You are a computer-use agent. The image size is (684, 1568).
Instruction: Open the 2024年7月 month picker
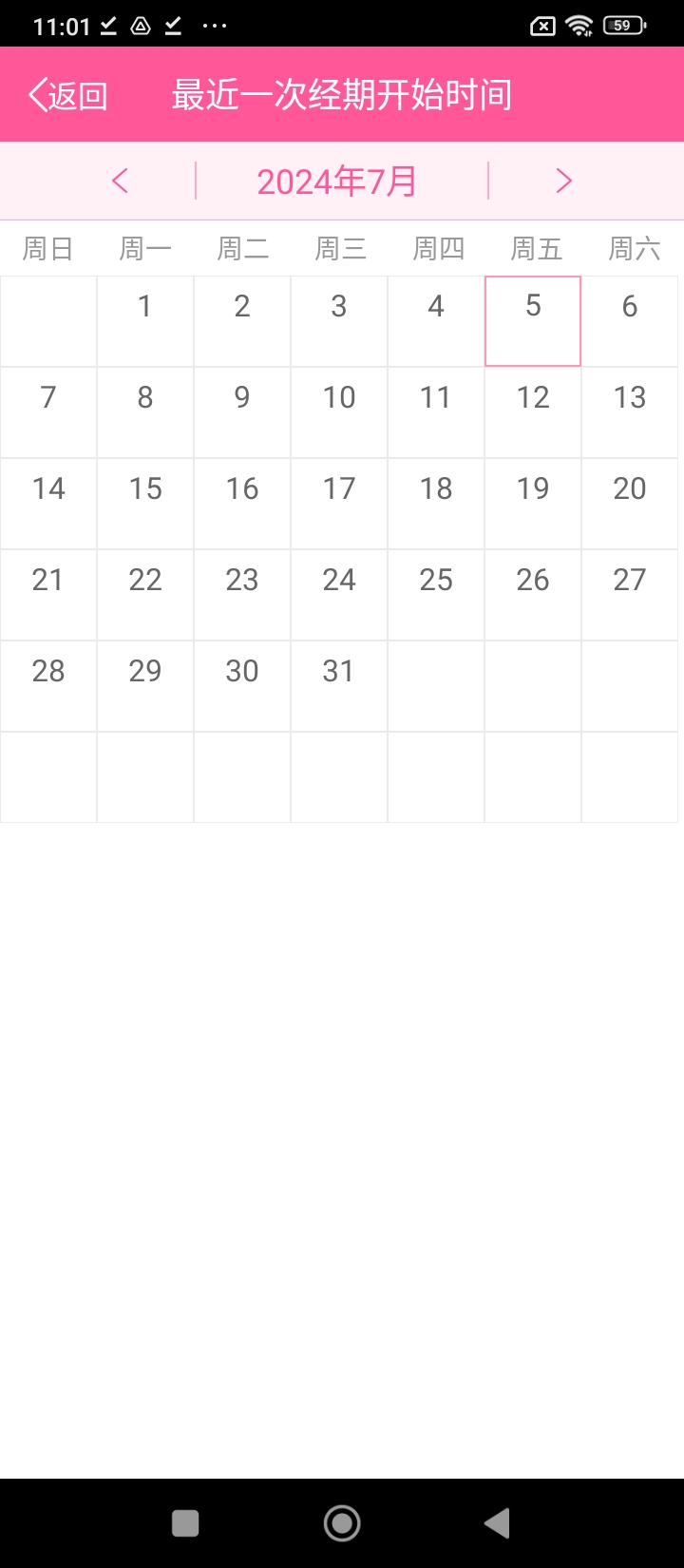coord(337,181)
